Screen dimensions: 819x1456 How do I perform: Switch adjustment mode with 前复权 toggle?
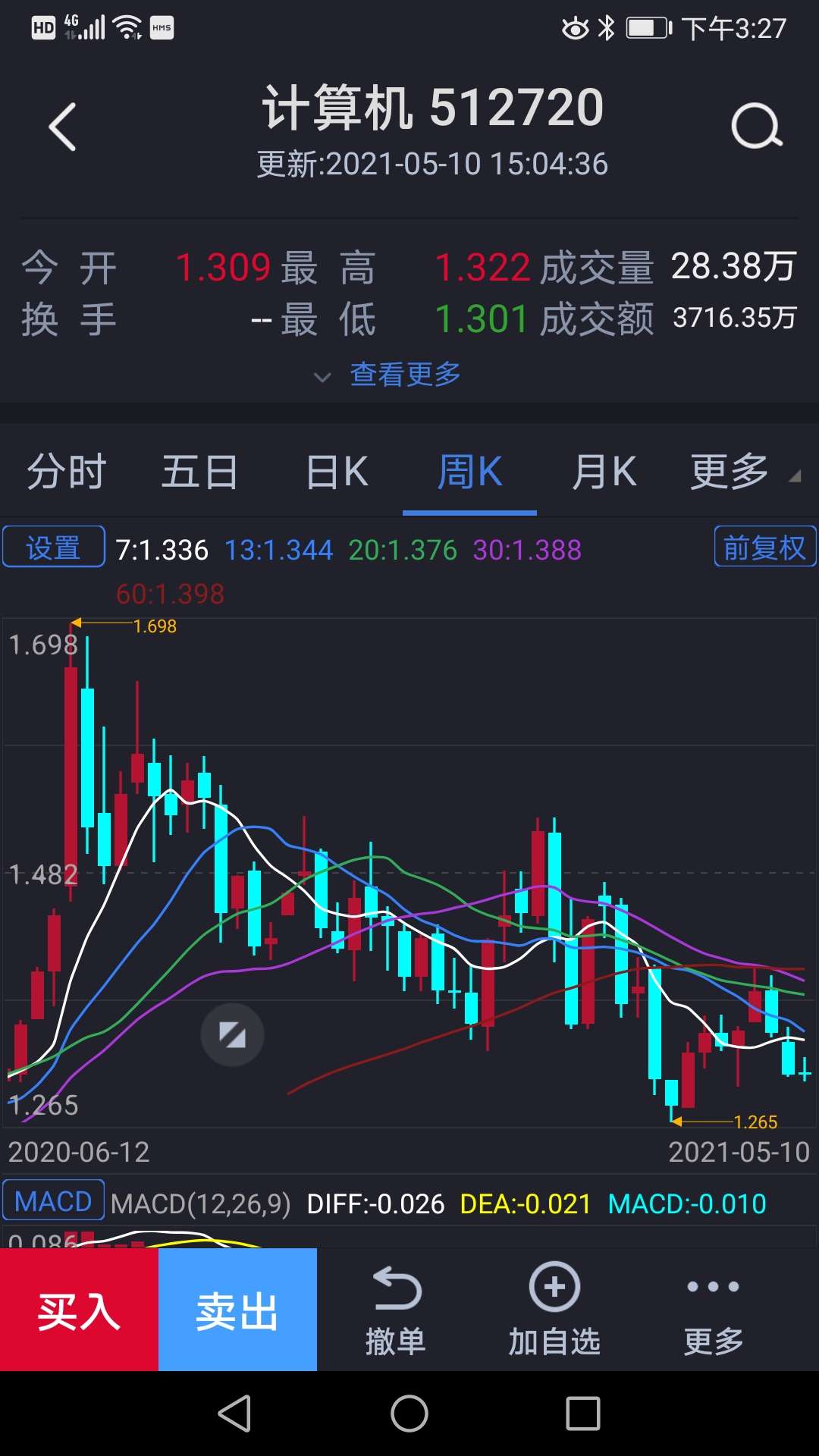point(764,547)
